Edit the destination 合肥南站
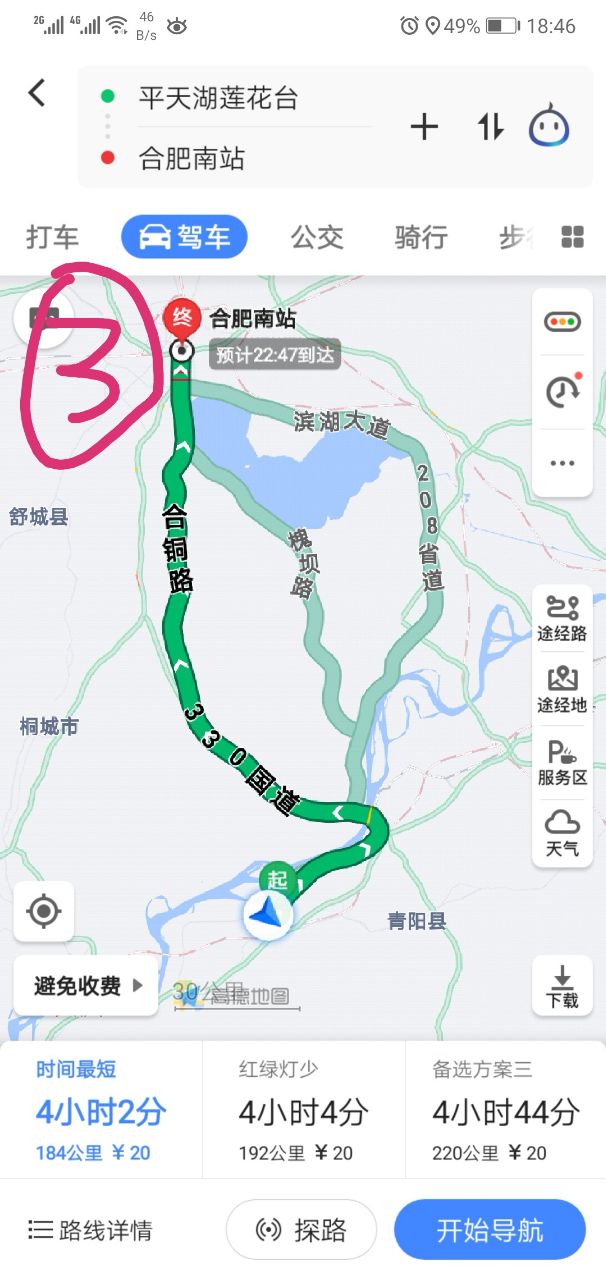Screen dimensions: 606x1280 tap(191, 158)
